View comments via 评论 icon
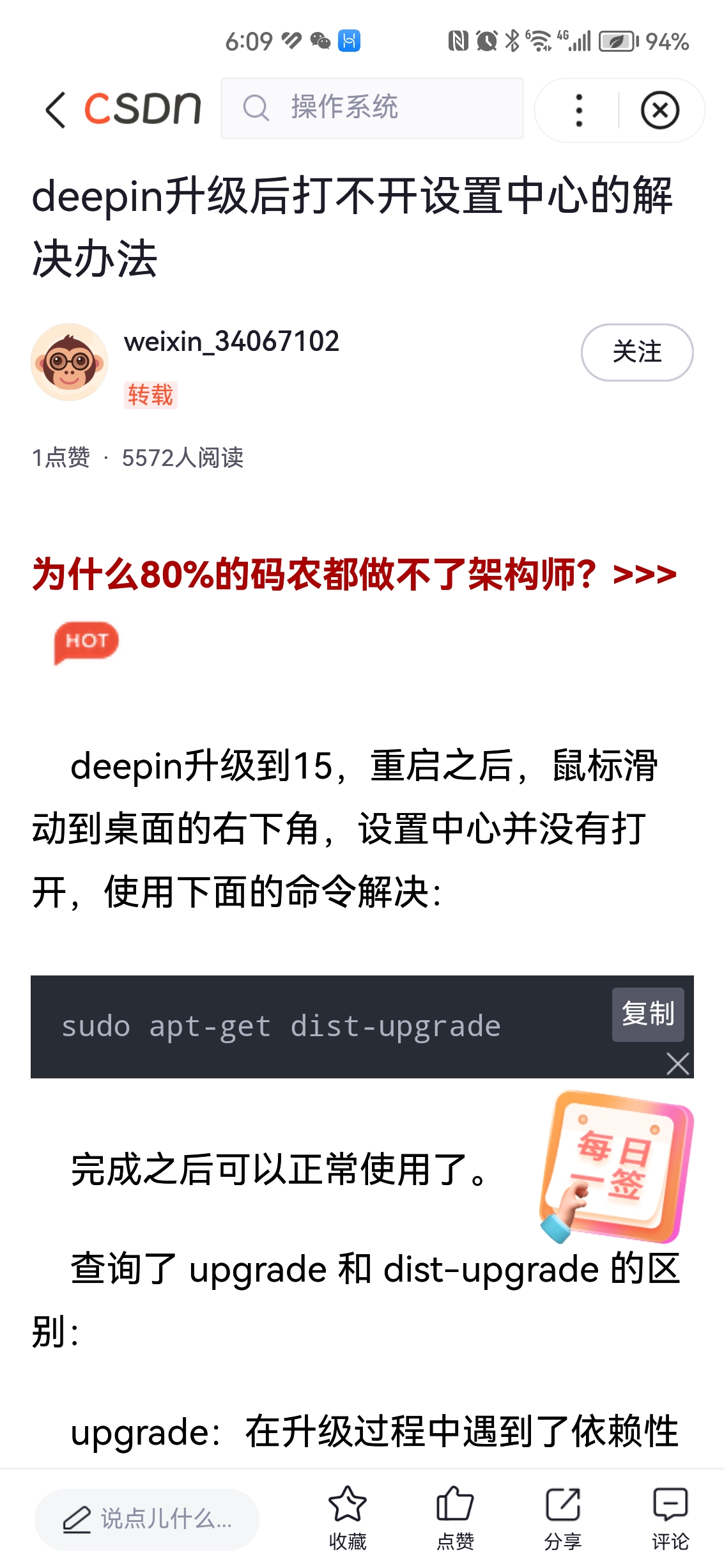The width and height of the screenshot is (724, 1568). (x=670, y=1518)
